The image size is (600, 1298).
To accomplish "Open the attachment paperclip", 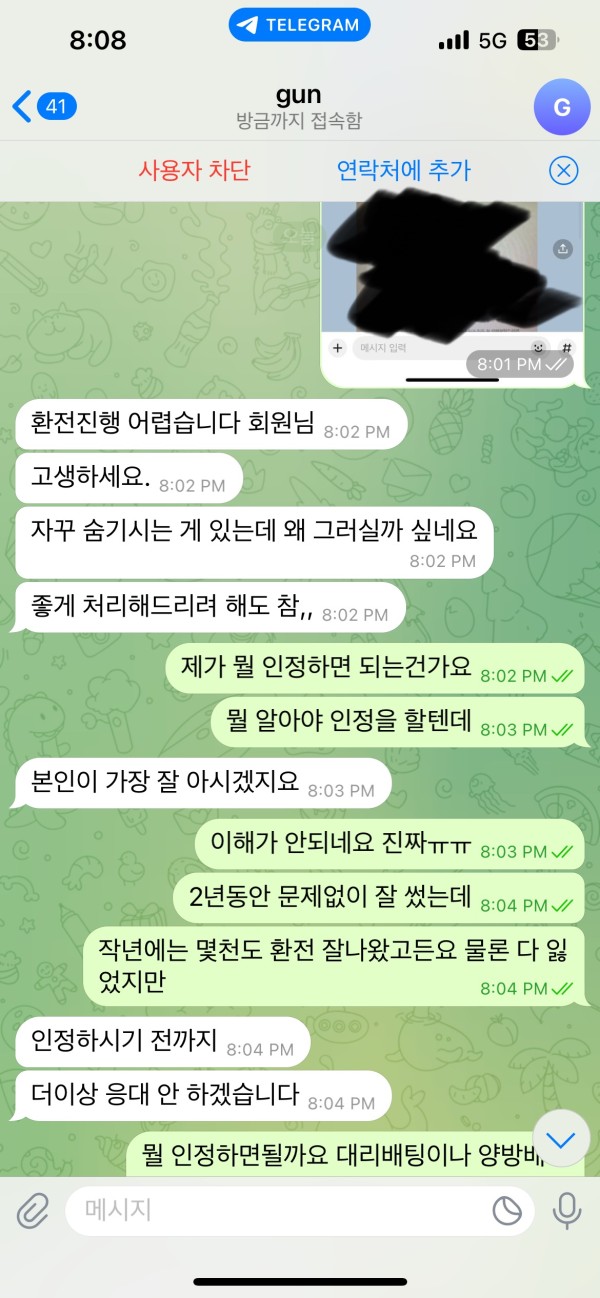I will click(33, 1211).
